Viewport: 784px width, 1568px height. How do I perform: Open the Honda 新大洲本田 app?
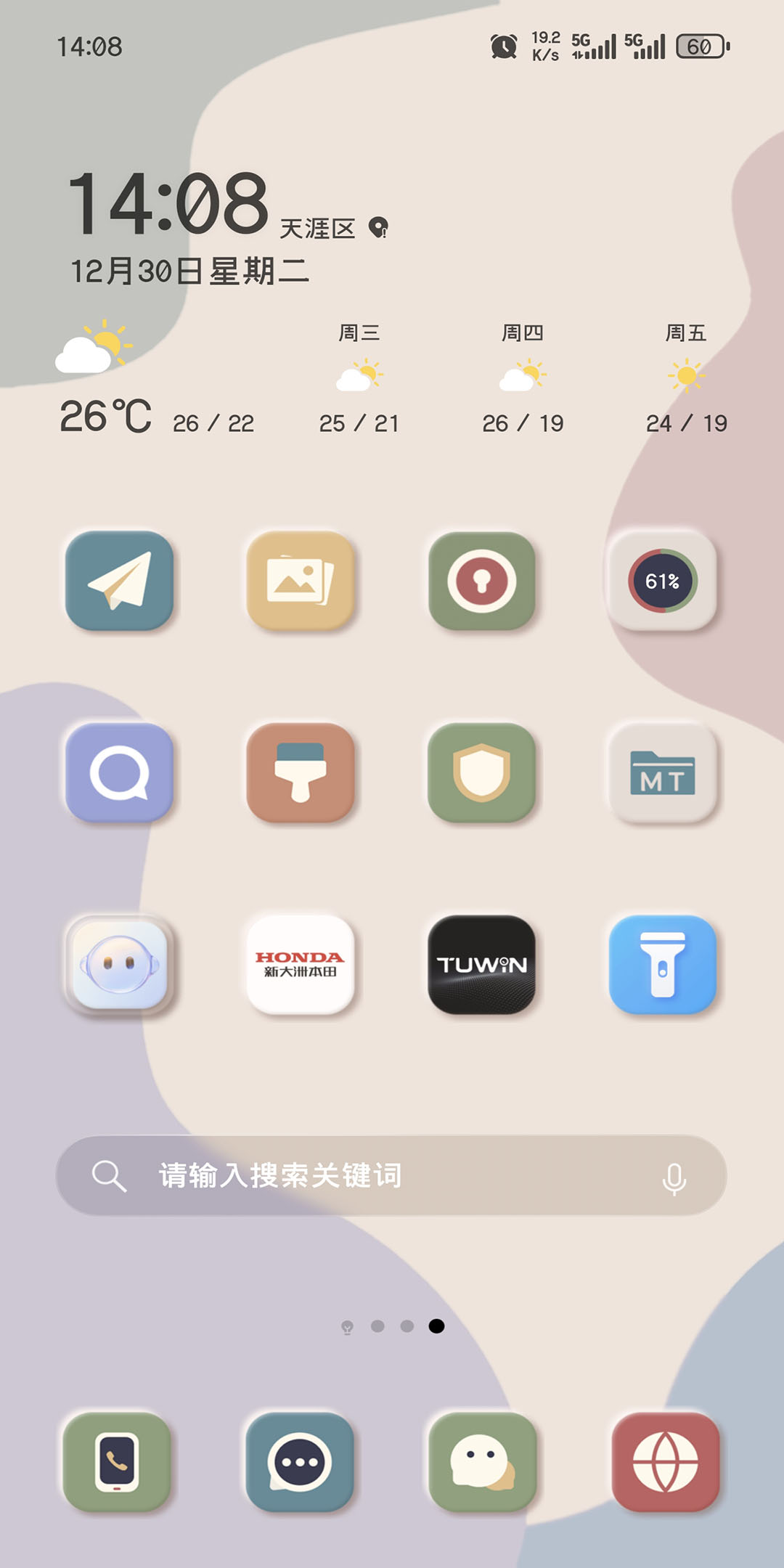pos(301,964)
